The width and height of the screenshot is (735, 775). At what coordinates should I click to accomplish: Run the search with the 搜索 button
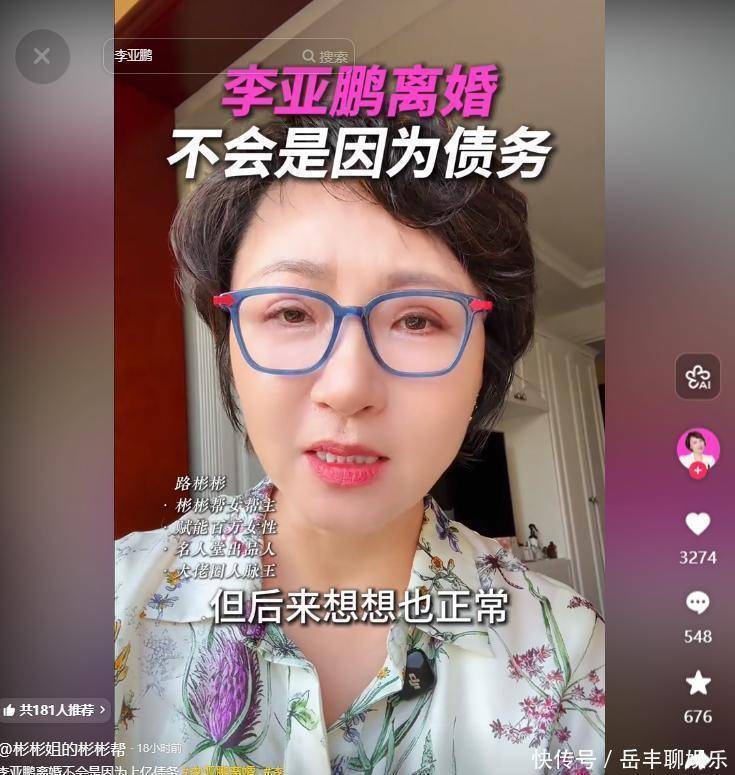[326, 57]
